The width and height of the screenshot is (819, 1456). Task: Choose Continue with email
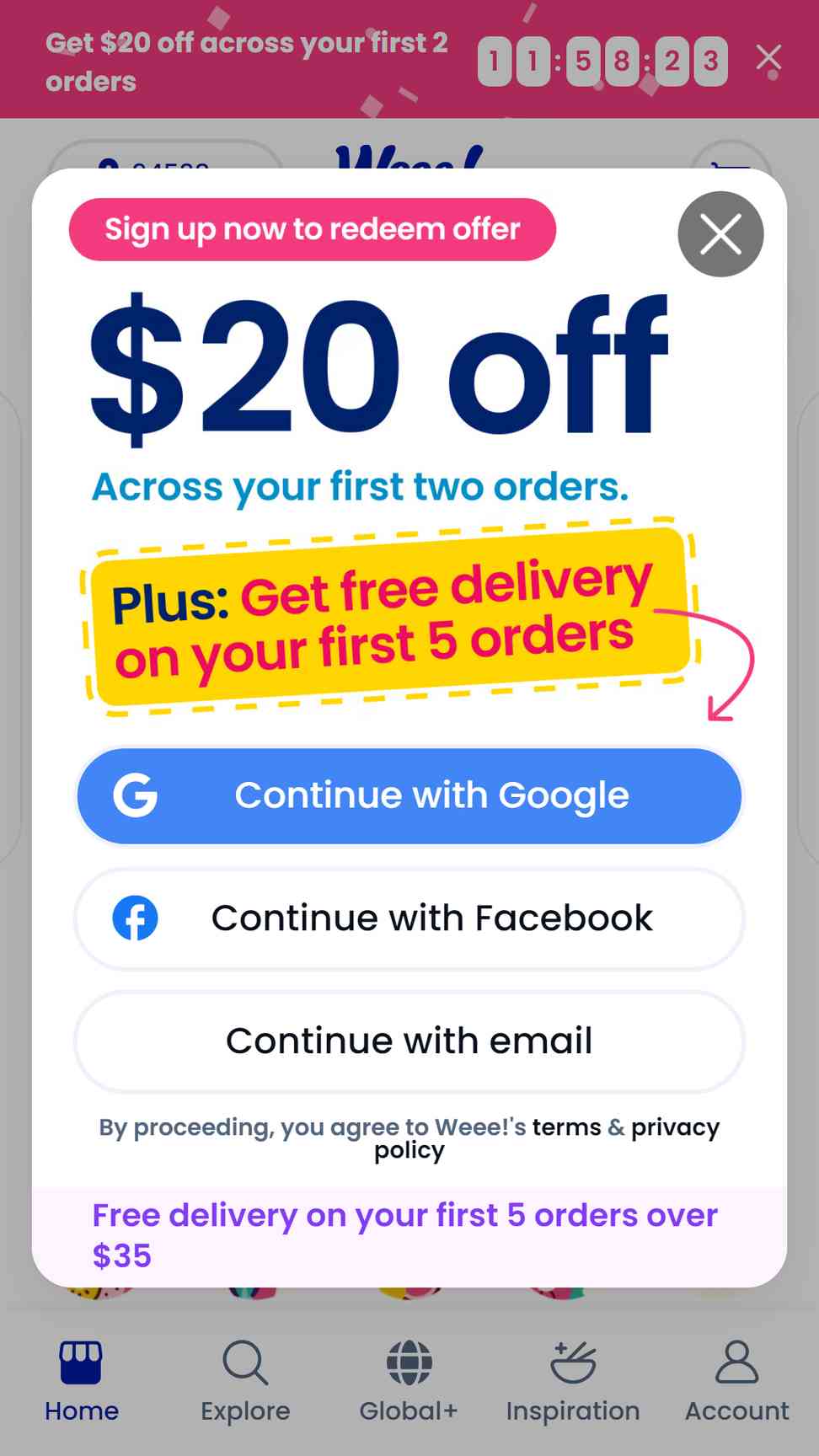(x=409, y=1041)
